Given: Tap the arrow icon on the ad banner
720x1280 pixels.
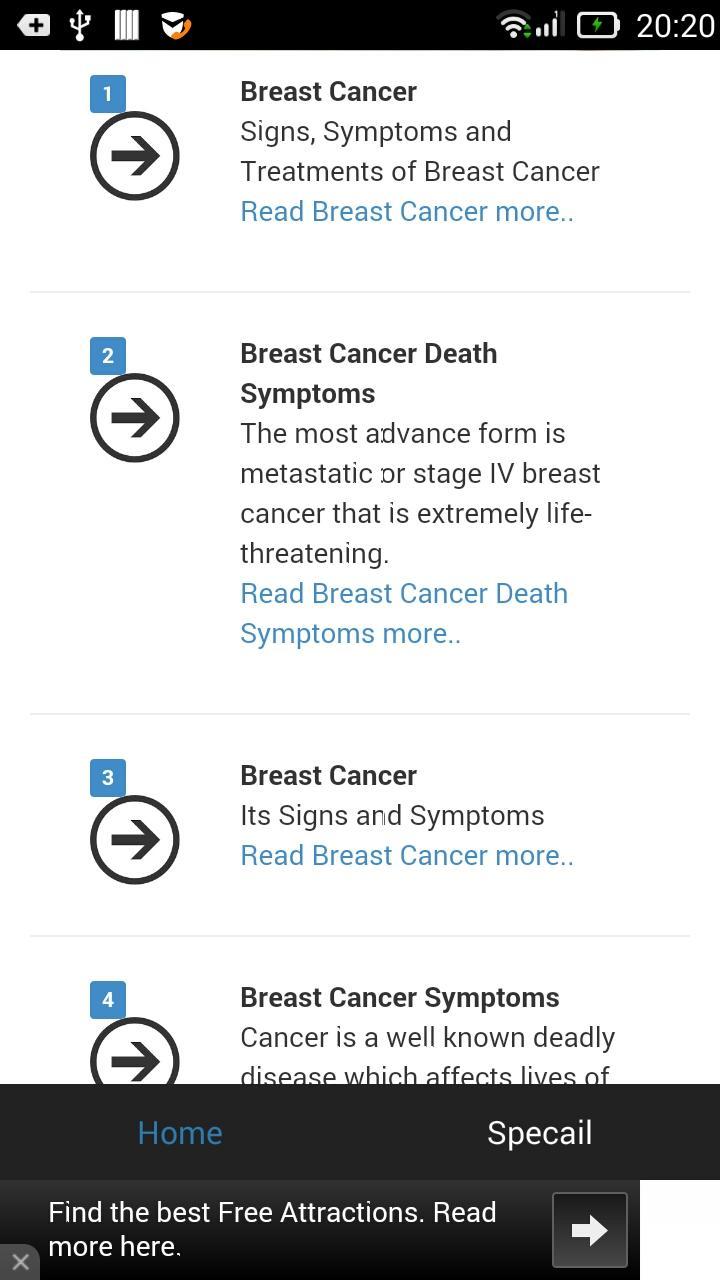Looking at the screenshot, I should [589, 1230].
